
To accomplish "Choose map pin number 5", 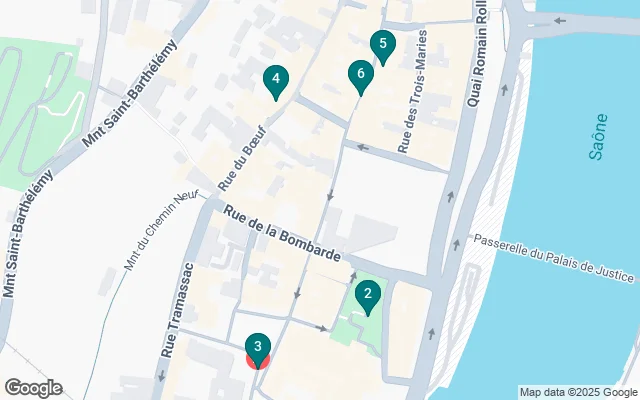I will (x=382, y=45).
